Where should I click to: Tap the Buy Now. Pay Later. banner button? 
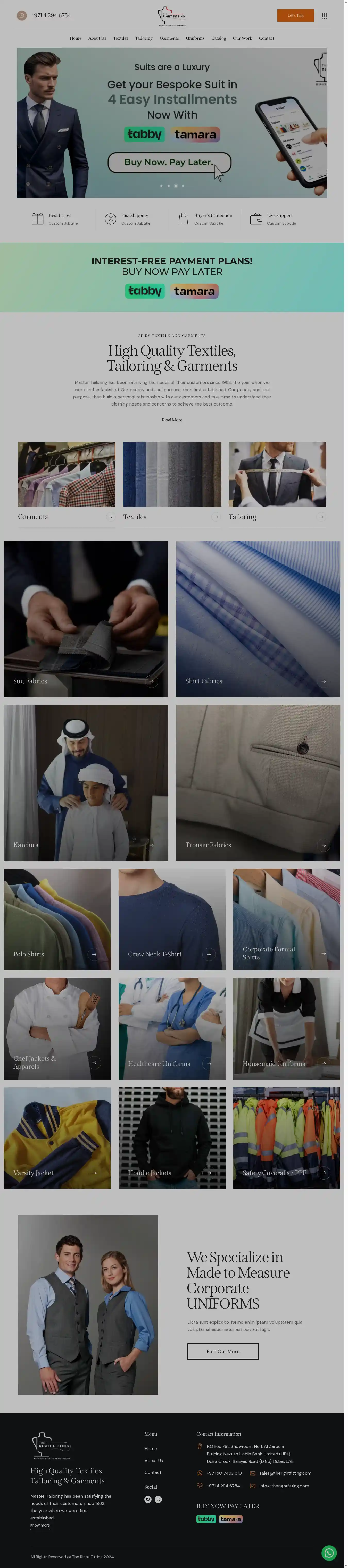click(x=169, y=162)
